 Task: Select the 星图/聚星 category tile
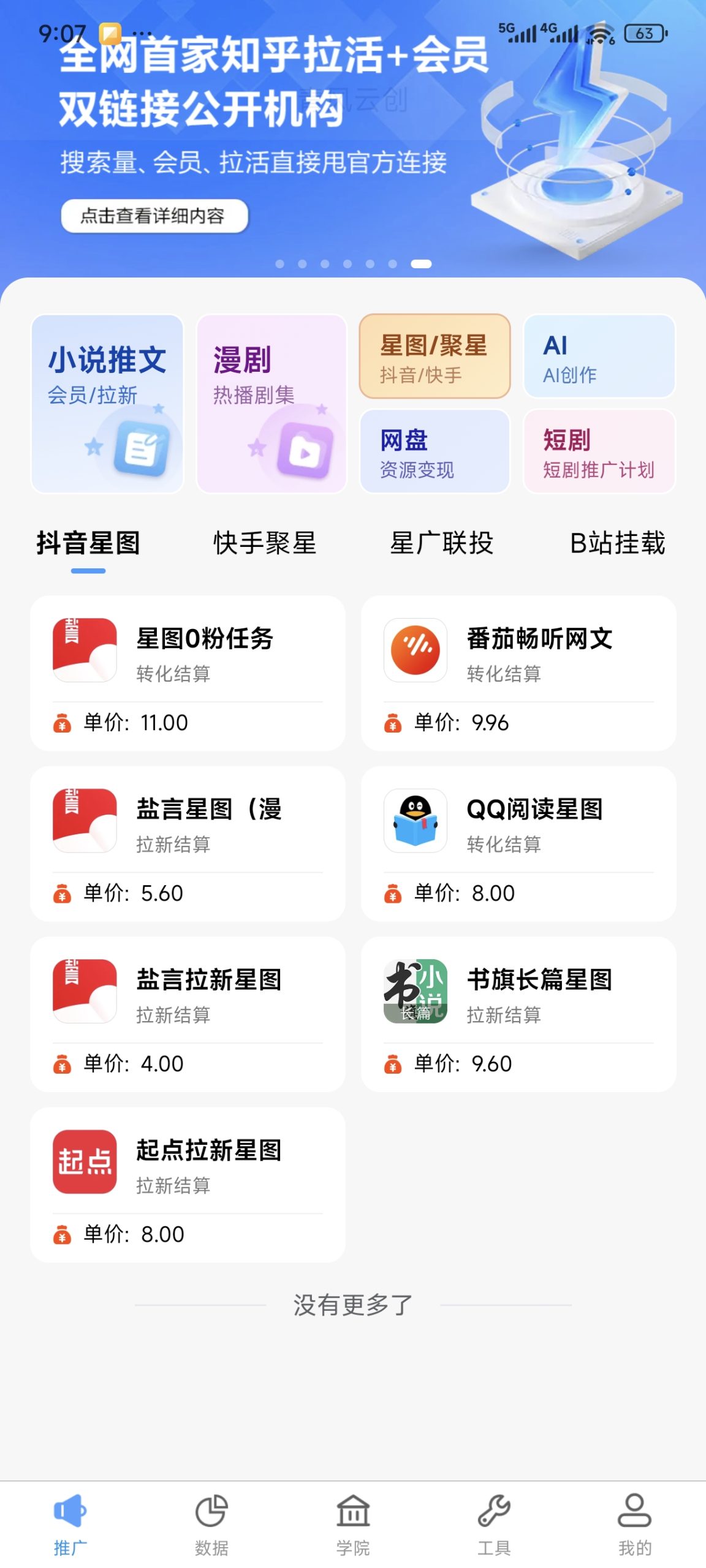pos(435,356)
